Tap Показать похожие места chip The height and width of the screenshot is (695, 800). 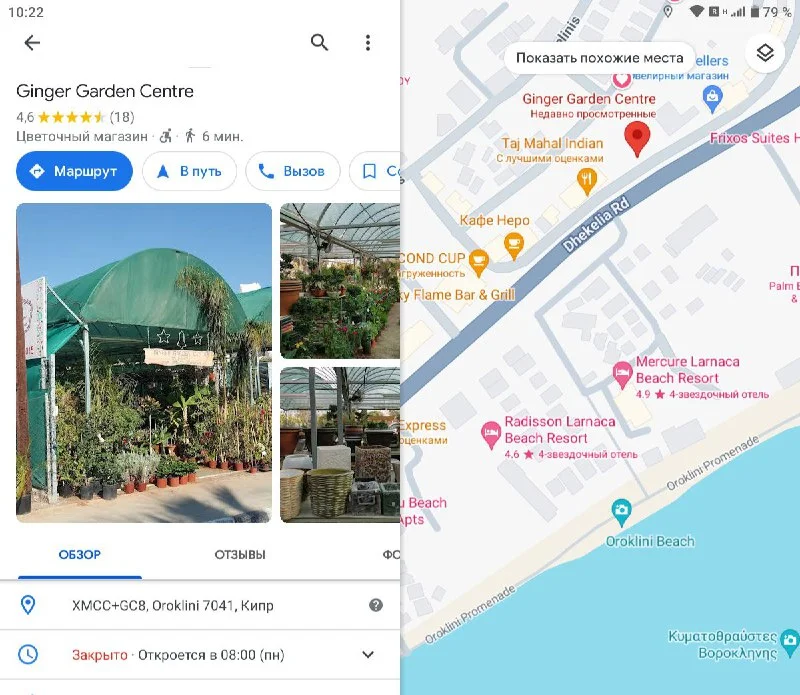(x=600, y=58)
